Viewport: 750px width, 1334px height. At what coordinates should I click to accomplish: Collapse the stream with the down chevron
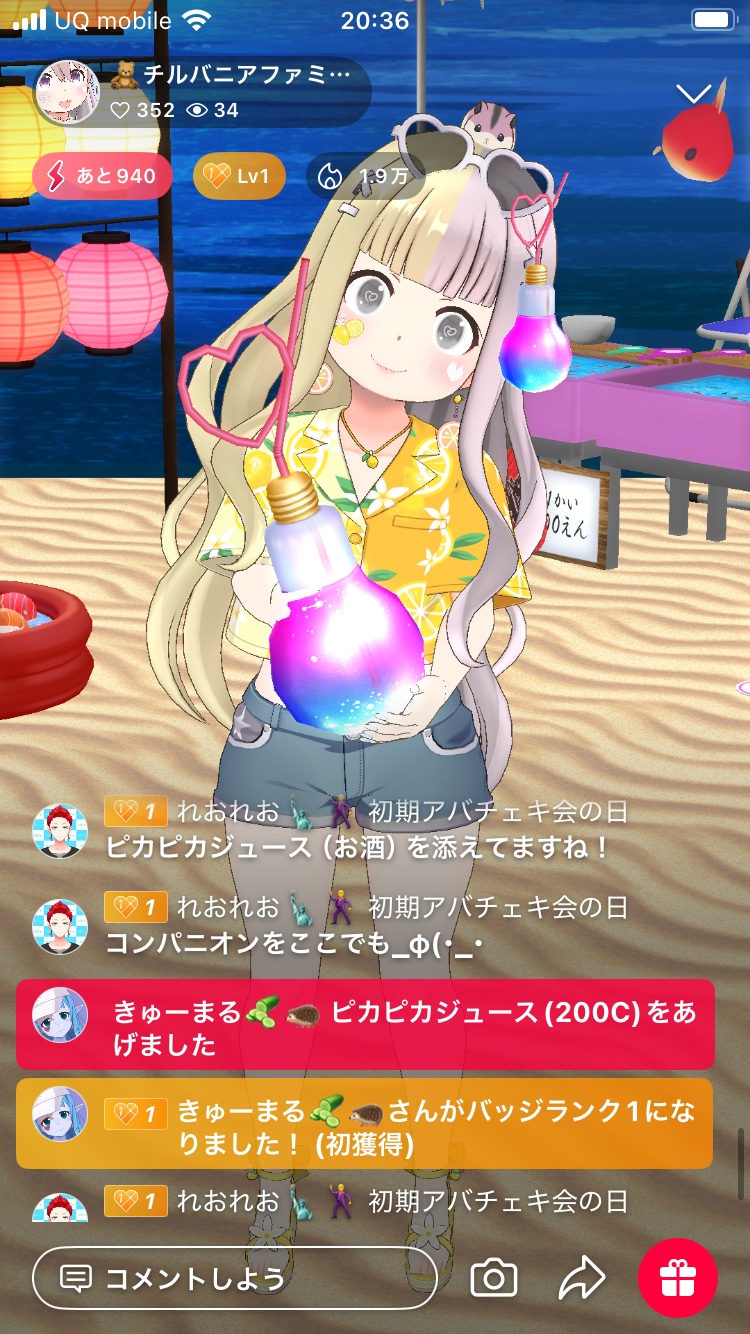692,94
